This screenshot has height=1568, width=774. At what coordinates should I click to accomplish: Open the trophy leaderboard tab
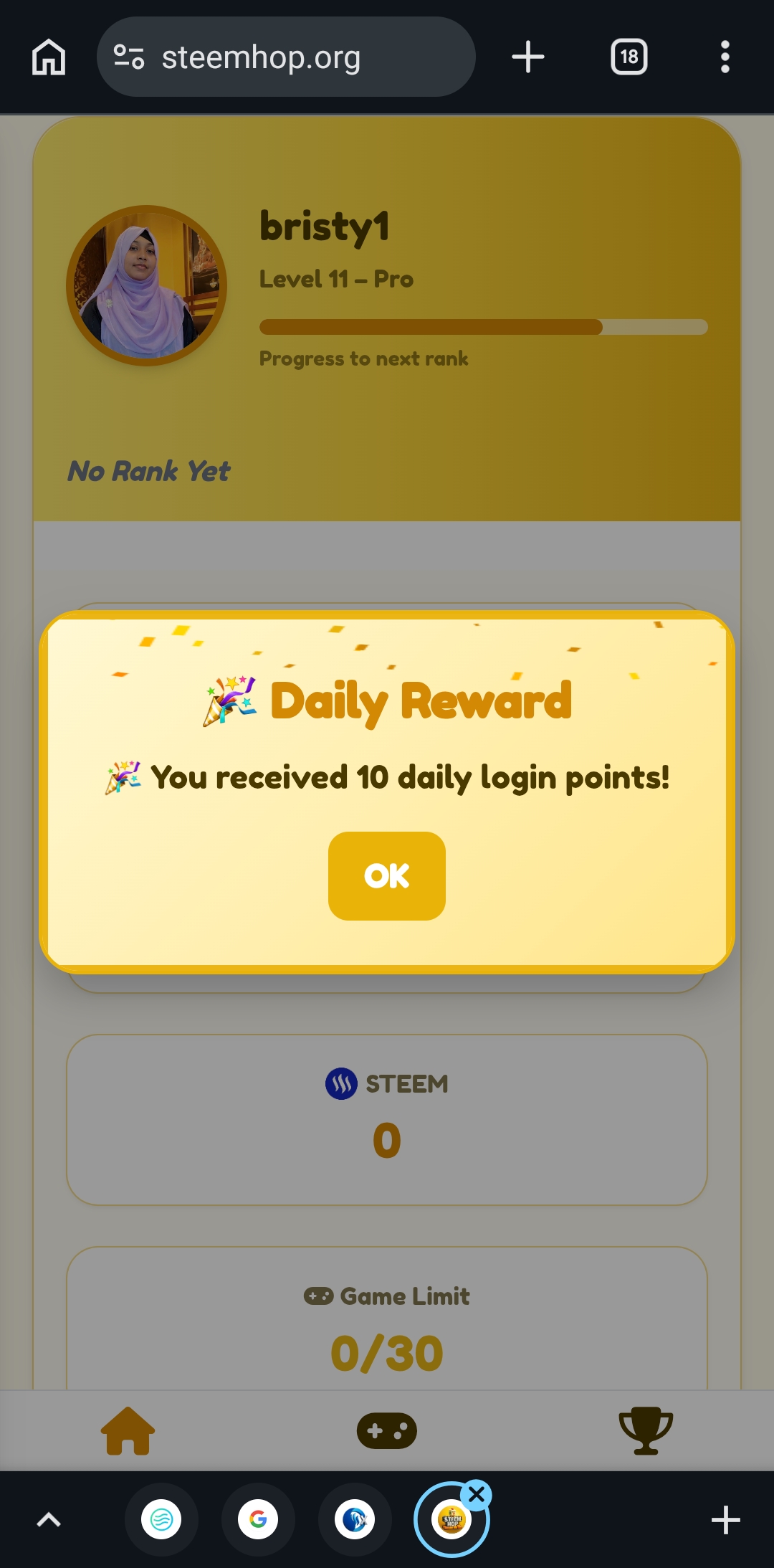point(646,1430)
